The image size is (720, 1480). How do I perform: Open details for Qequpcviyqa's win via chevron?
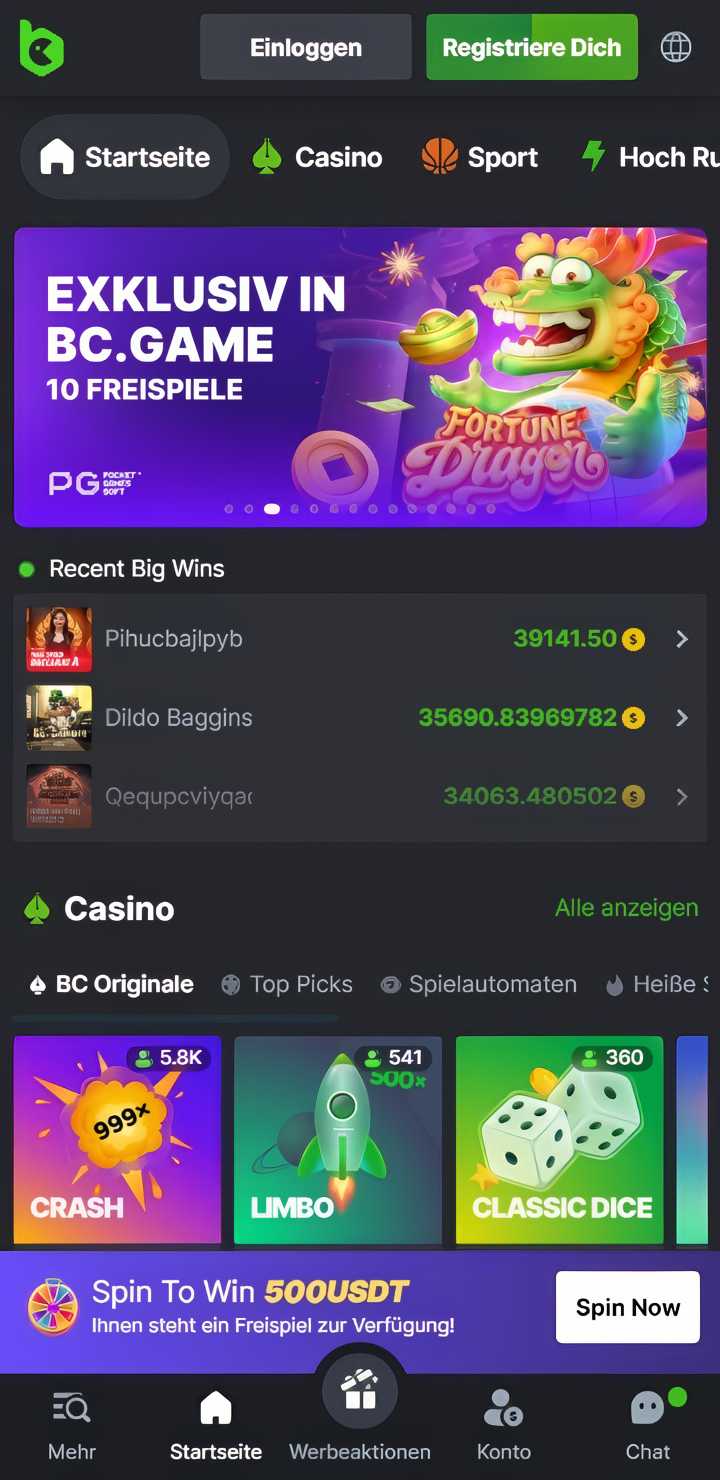tap(682, 796)
